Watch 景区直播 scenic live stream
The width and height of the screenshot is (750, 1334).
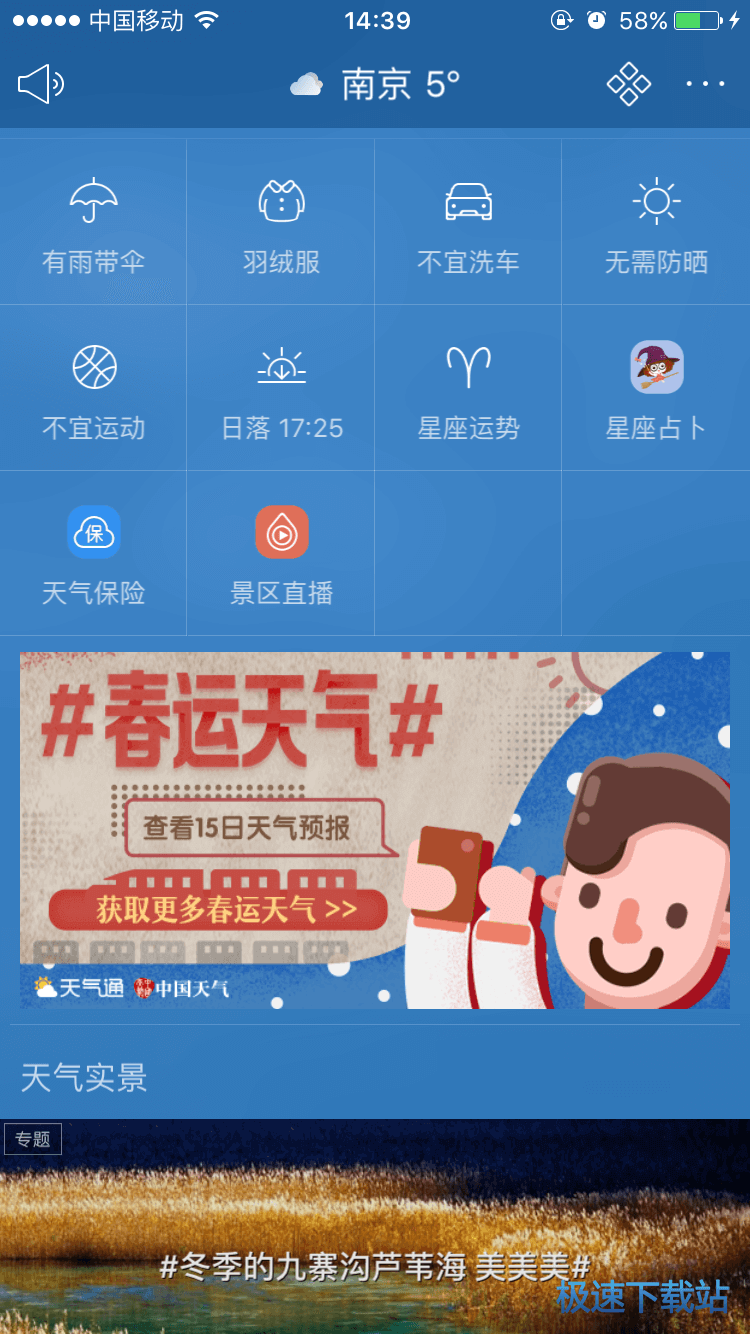[281, 553]
